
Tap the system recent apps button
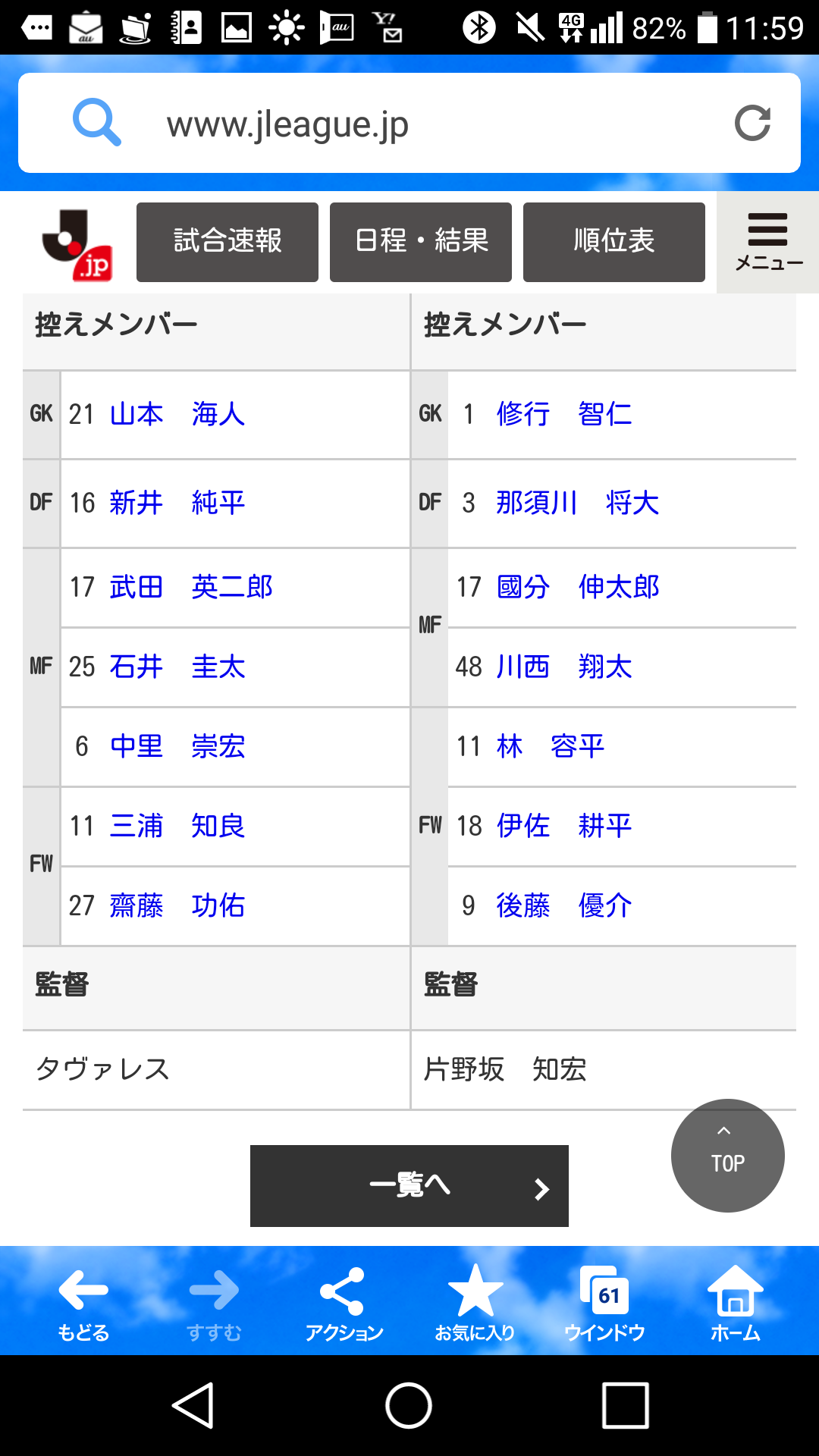(625, 1405)
